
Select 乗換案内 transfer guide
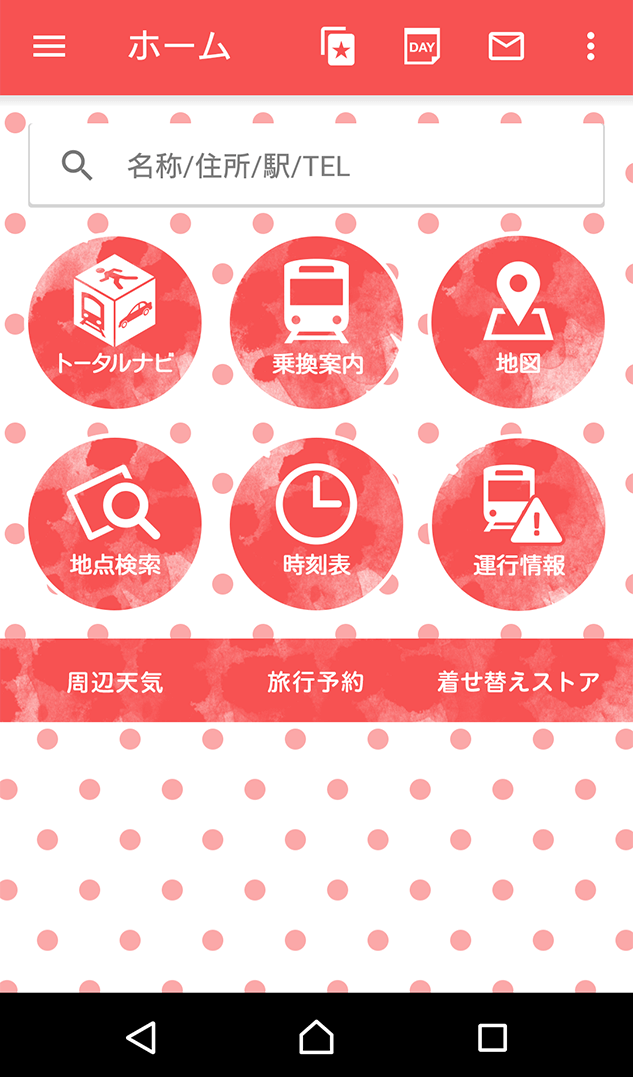point(316,322)
